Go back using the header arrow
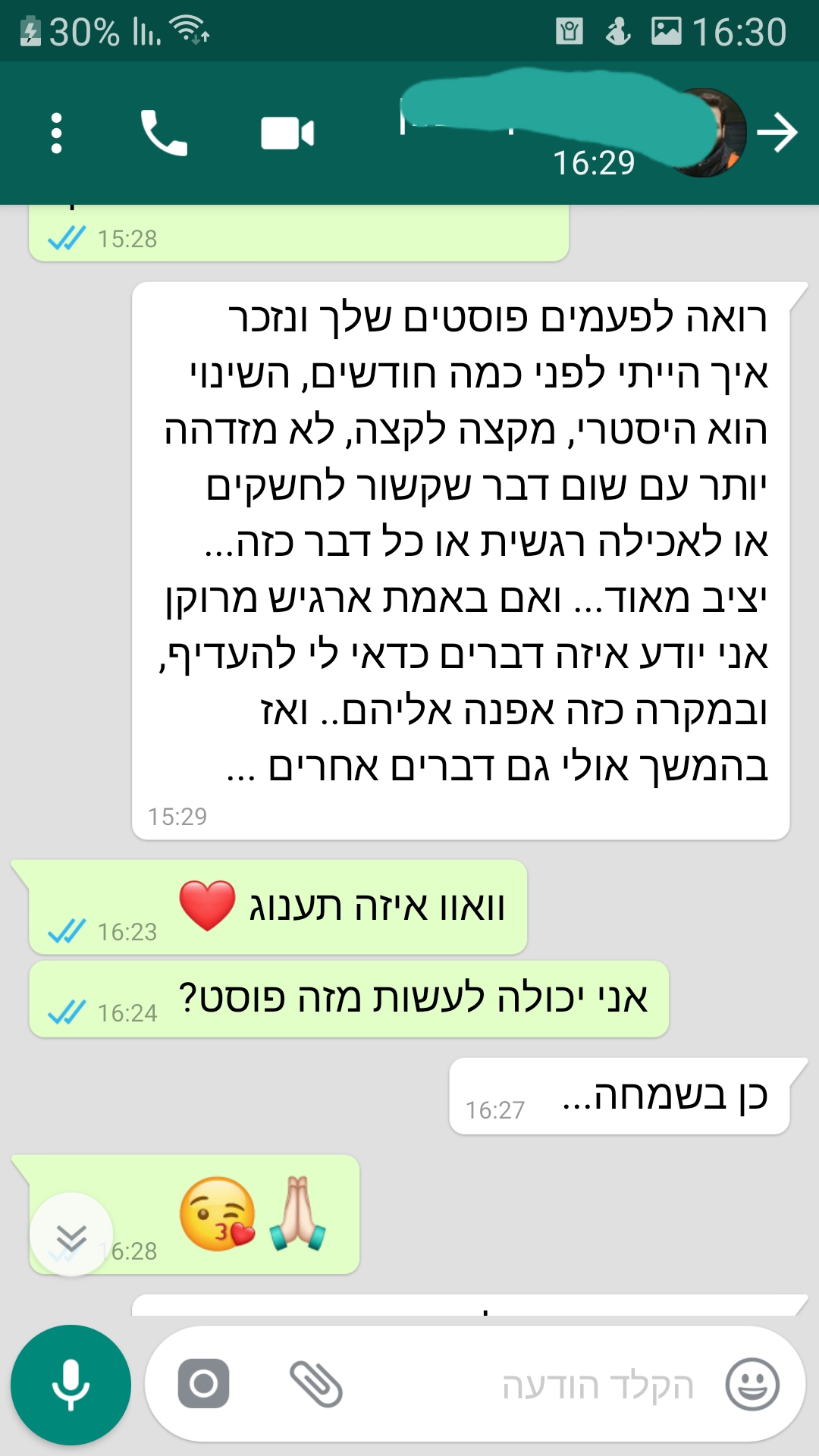 tap(777, 133)
